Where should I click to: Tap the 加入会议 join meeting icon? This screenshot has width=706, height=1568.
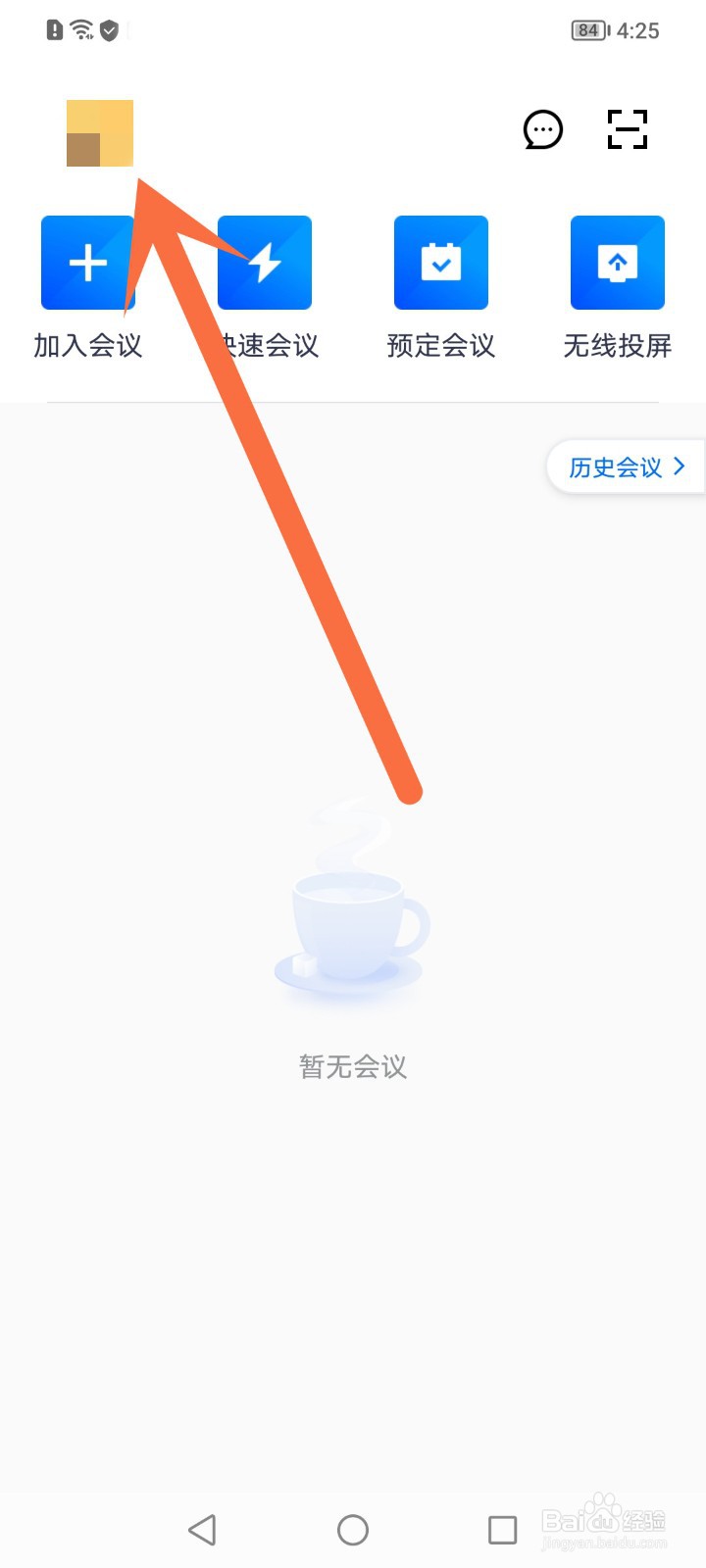87,262
